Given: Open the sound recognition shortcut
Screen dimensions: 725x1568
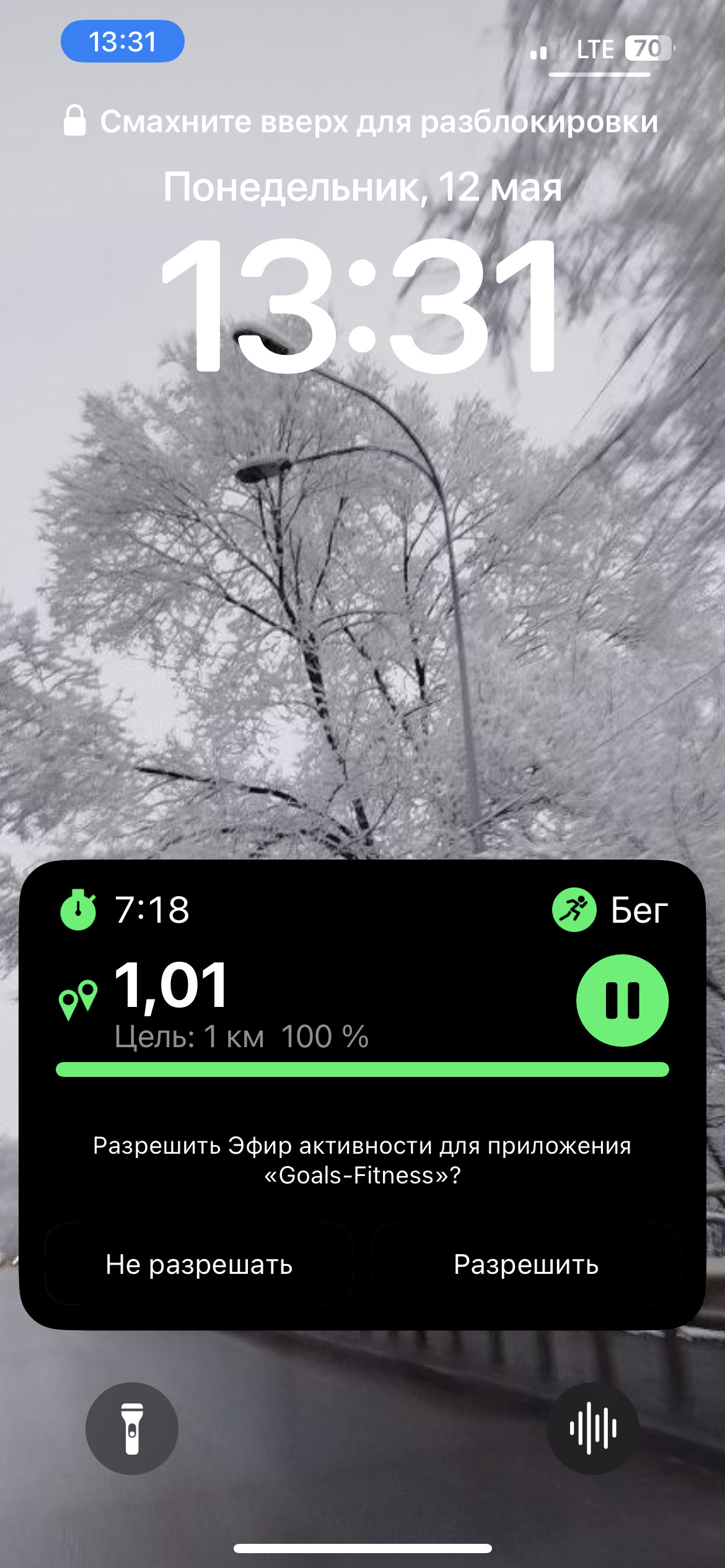Looking at the screenshot, I should click(x=593, y=1428).
